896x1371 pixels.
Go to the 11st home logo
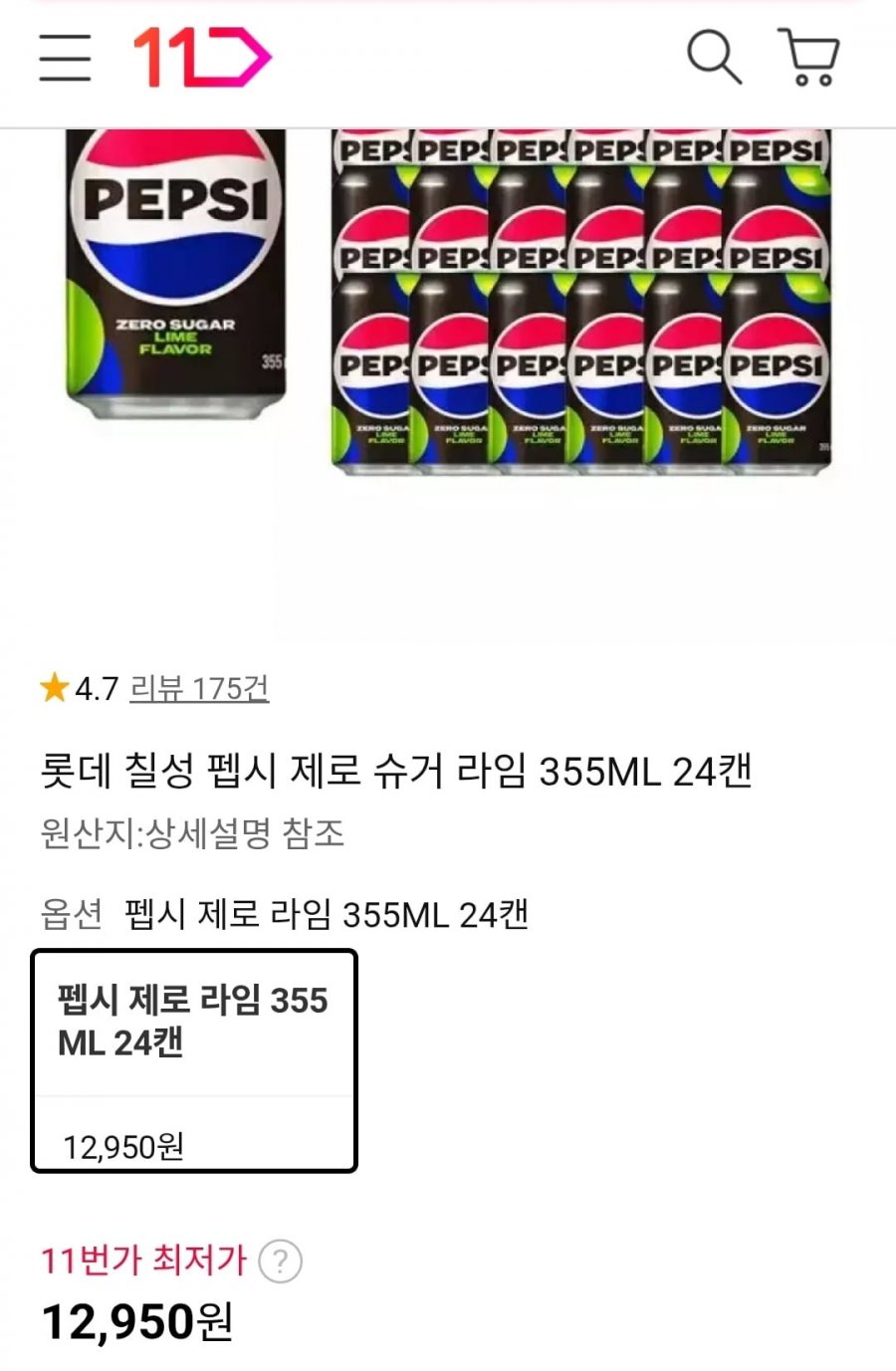click(x=202, y=57)
